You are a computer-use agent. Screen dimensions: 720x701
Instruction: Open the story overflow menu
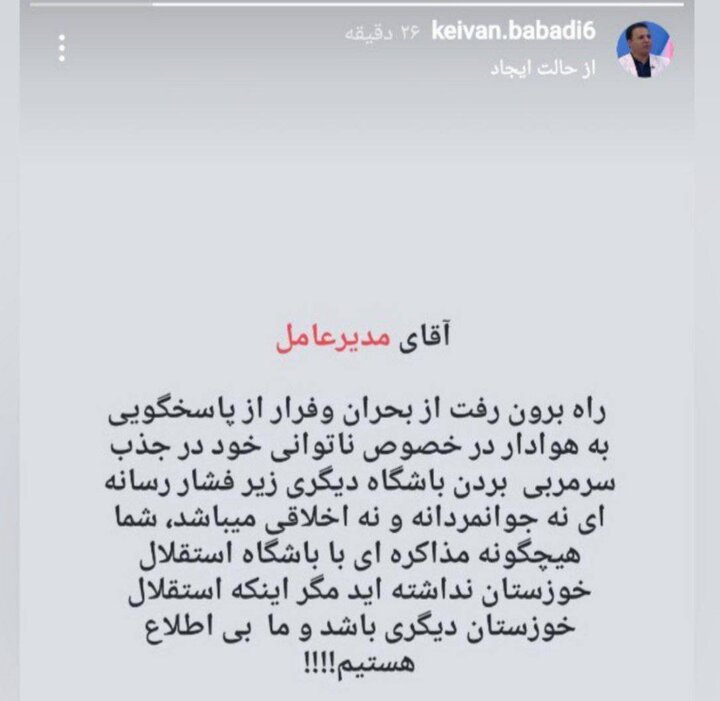[62, 48]
